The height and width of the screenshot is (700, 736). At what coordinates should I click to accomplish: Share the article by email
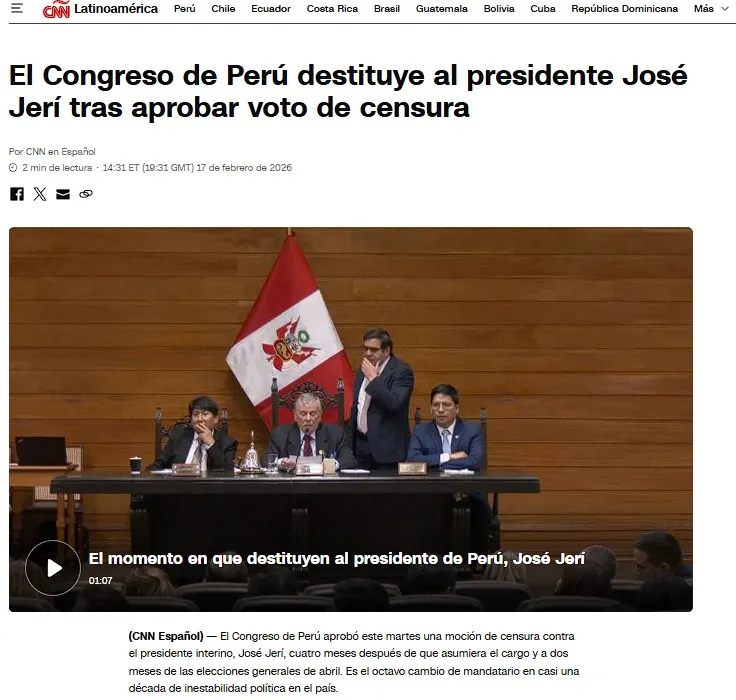tap(63, 194)
